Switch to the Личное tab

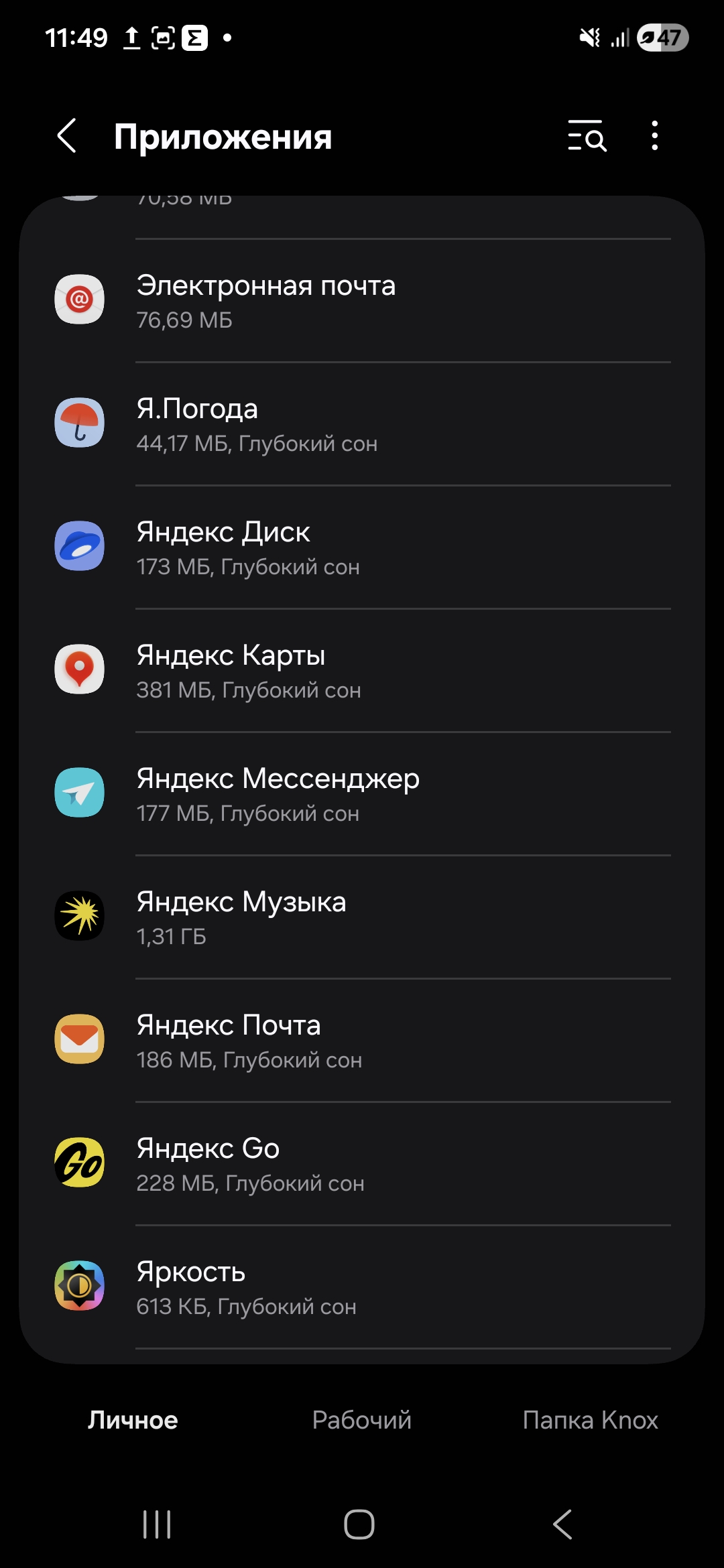click(x=133, y=1420)
